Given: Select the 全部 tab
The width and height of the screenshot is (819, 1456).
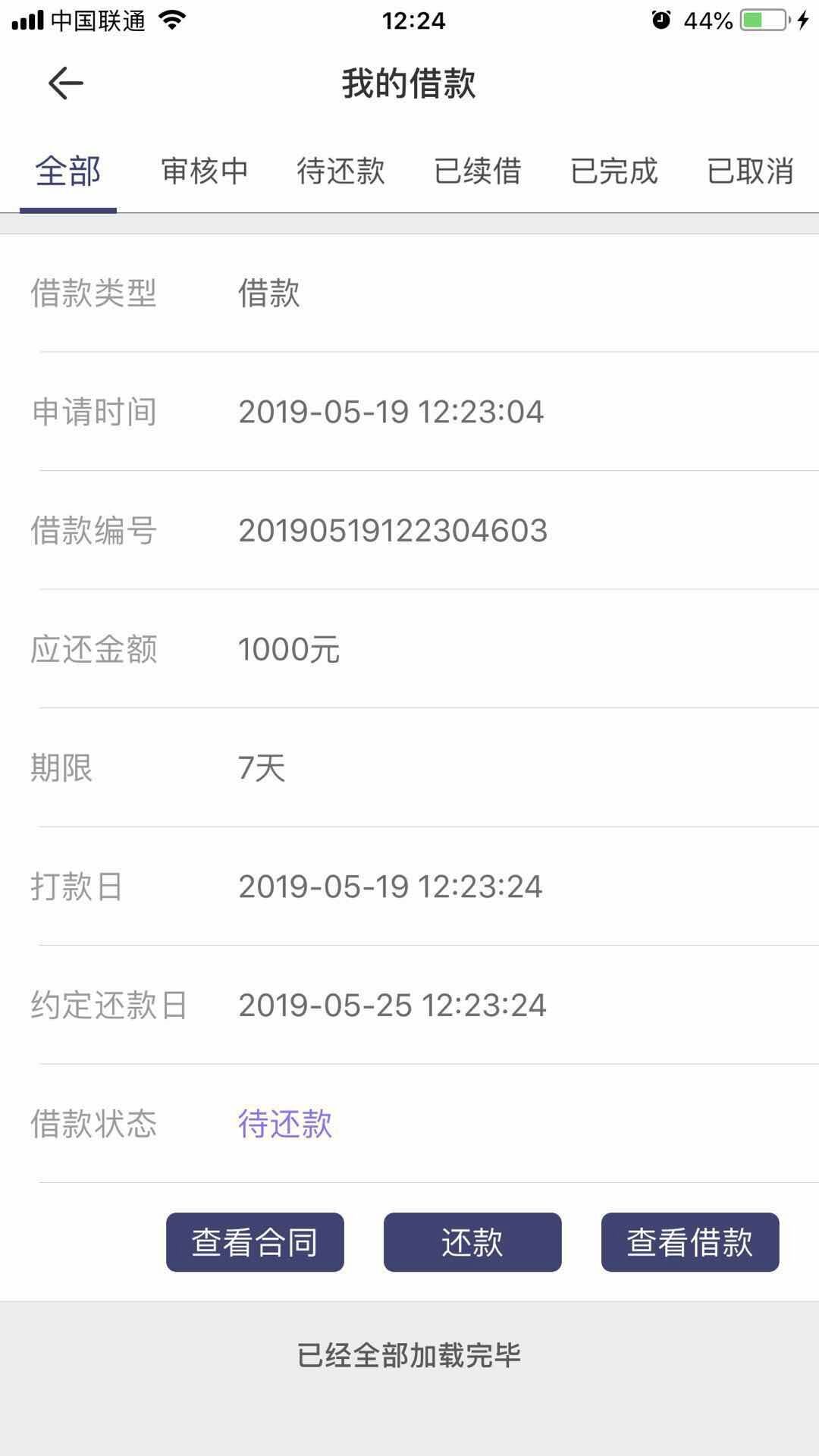Looking at the screenshot, I should pyautogui.click(x=68, y=171).
